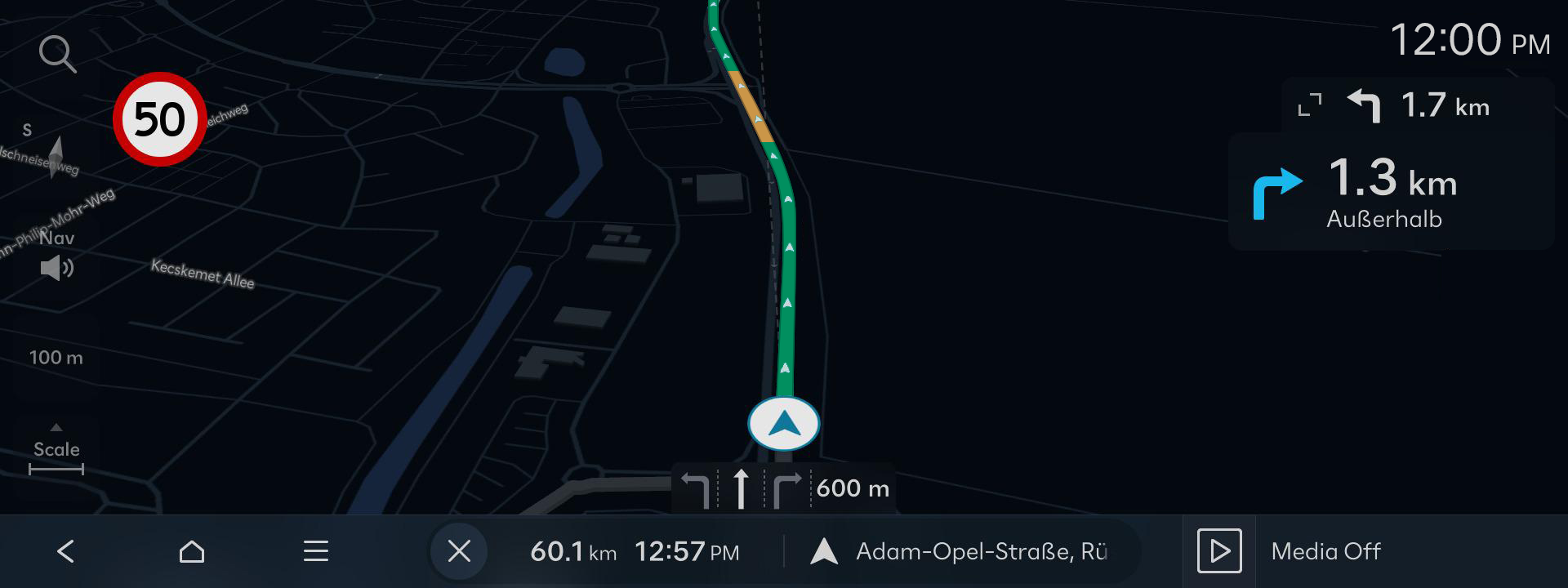Expand the 1.7 km next-turn panel
This screenshot has height=588, width=1568.
1310,105
